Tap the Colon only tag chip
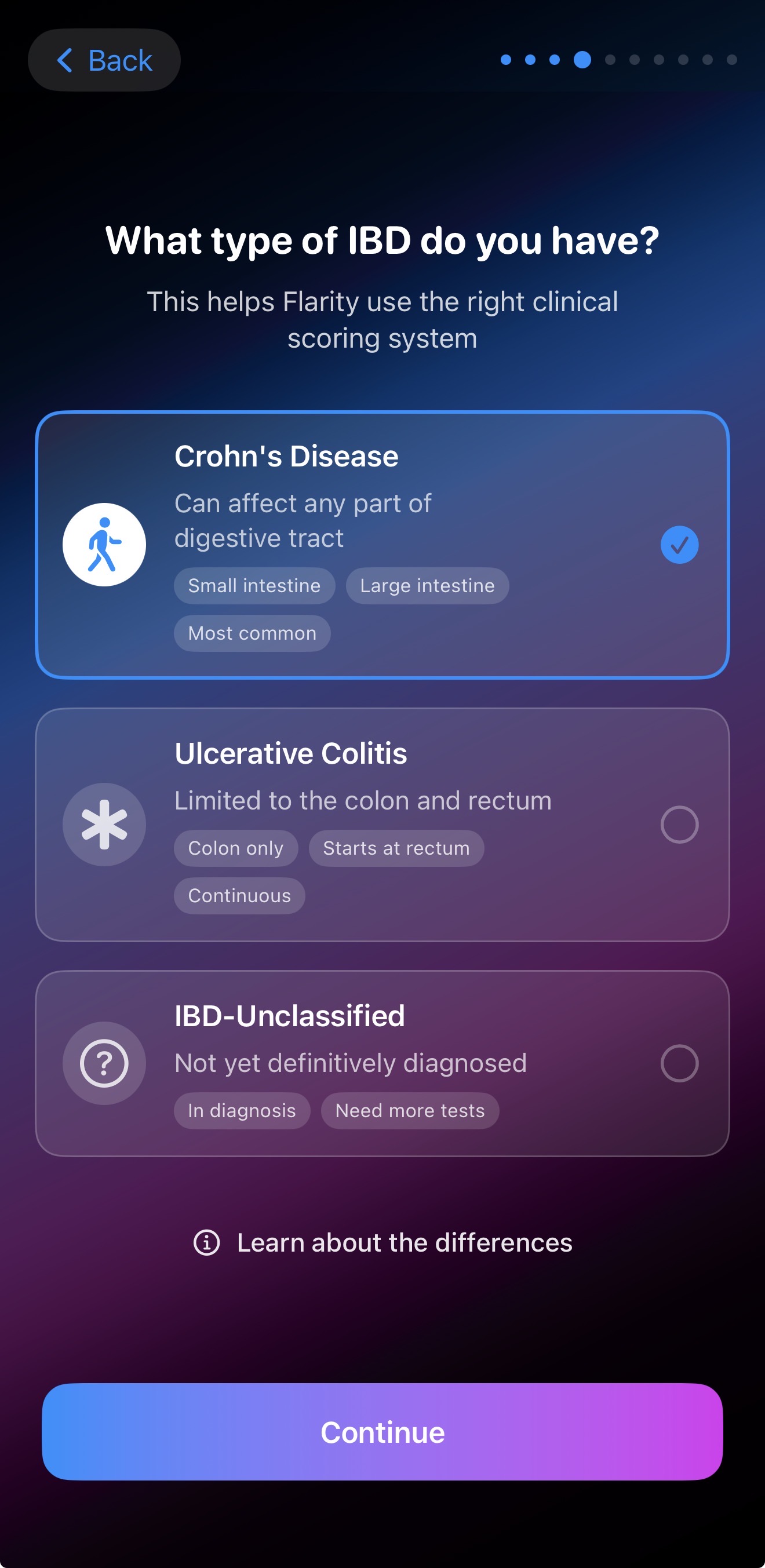Screen dimensions: 765x1568 [x=235, y=847]
